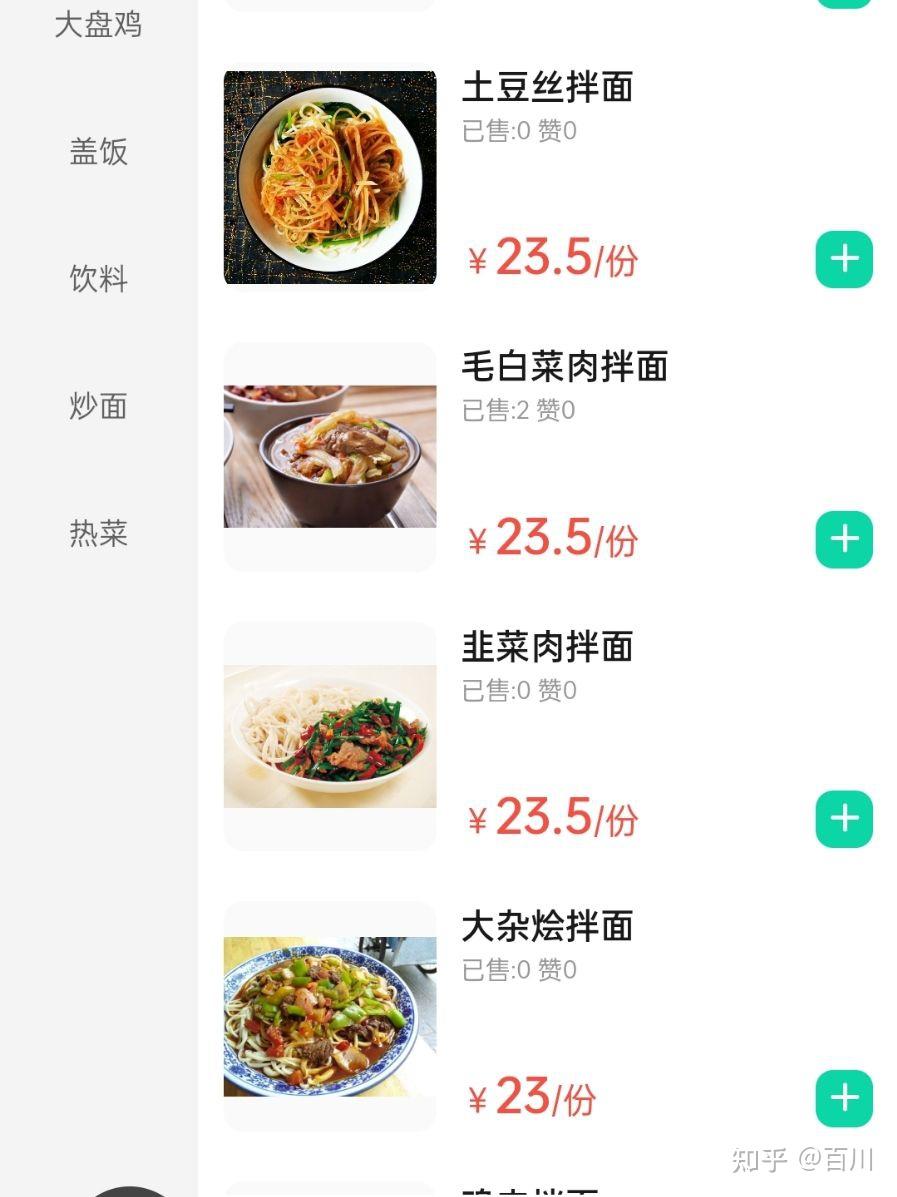The width and height of the screenshot is (897, 1197).
Task: View the 大杂烩拌面 dish photo
Action: 330,1016
